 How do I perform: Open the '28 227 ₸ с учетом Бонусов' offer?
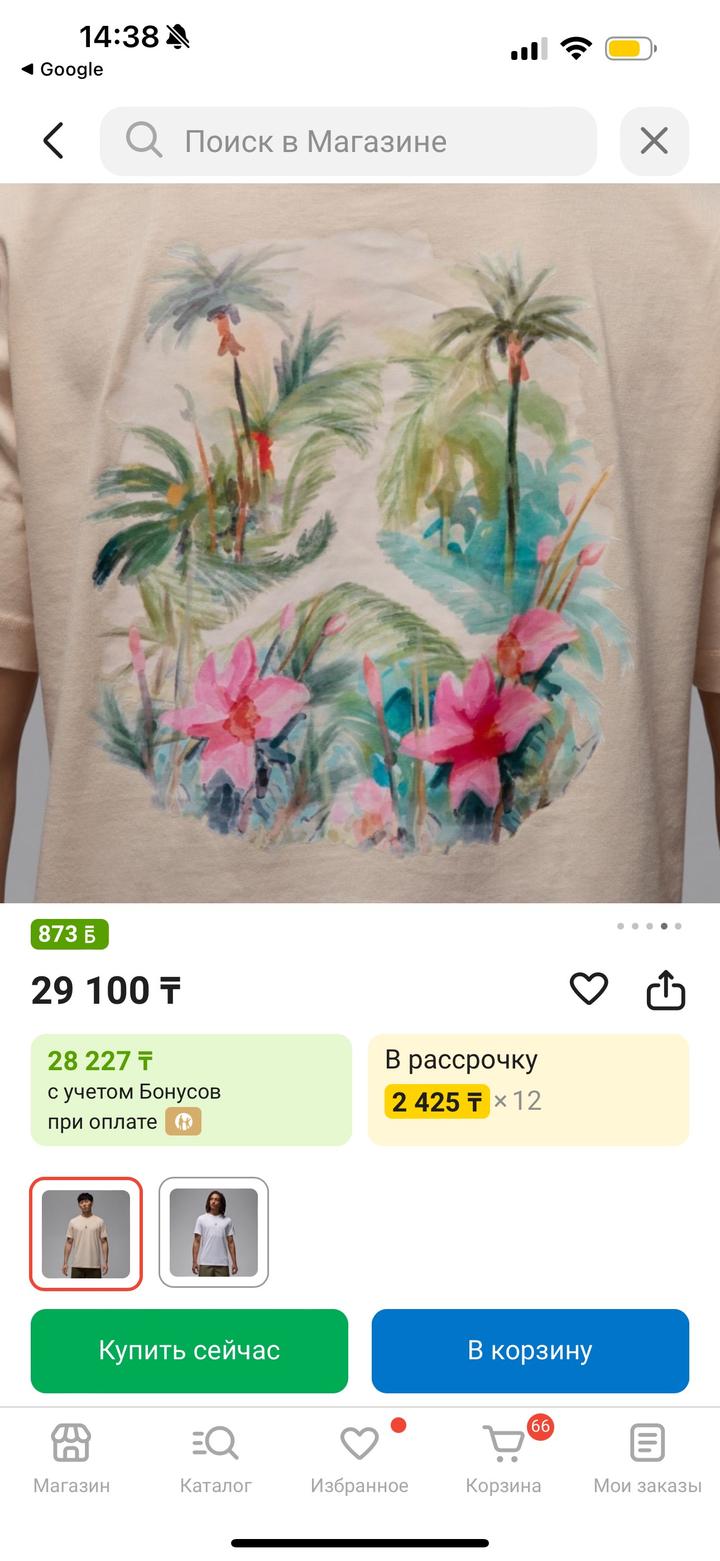191,1089
